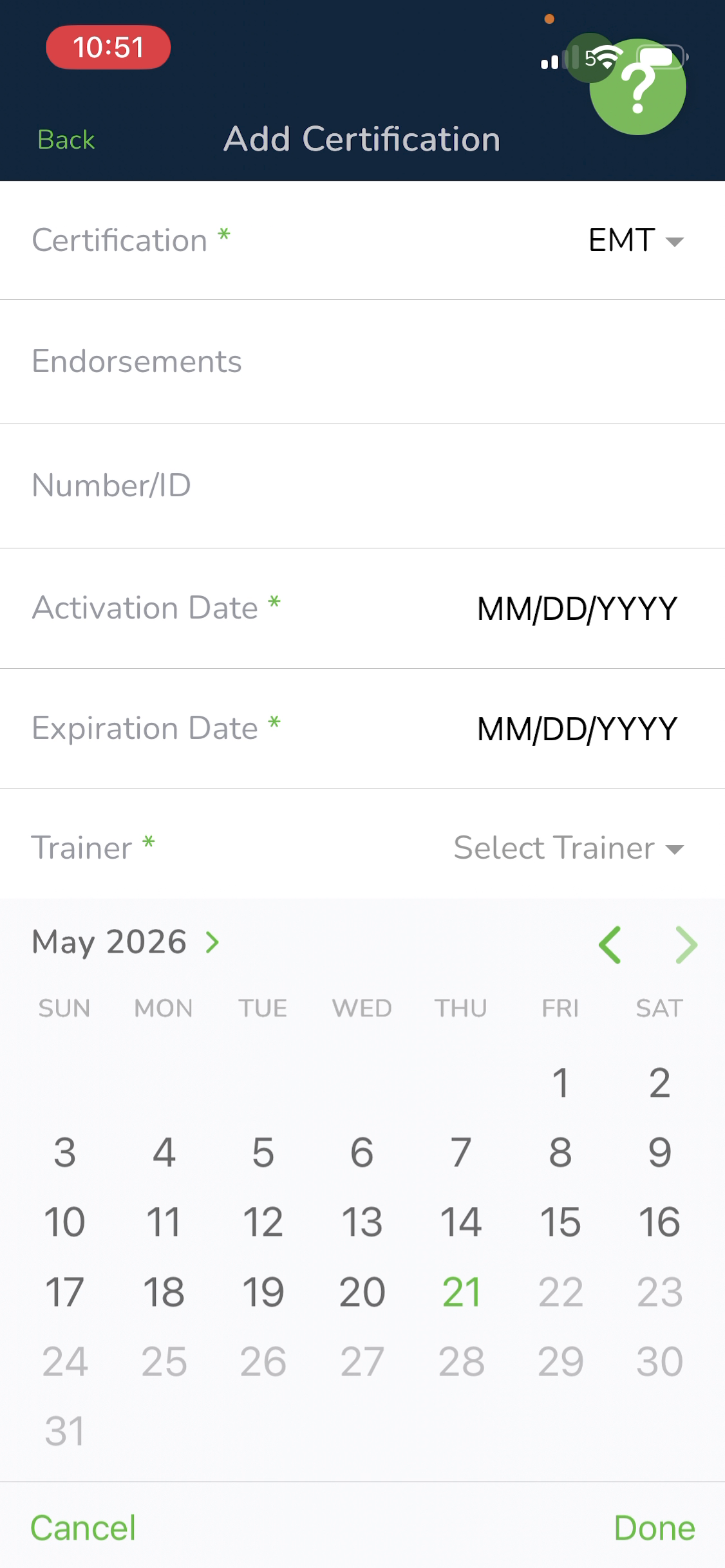
Task: Pick May 15 in the calendar
Action: (560, 1222)
